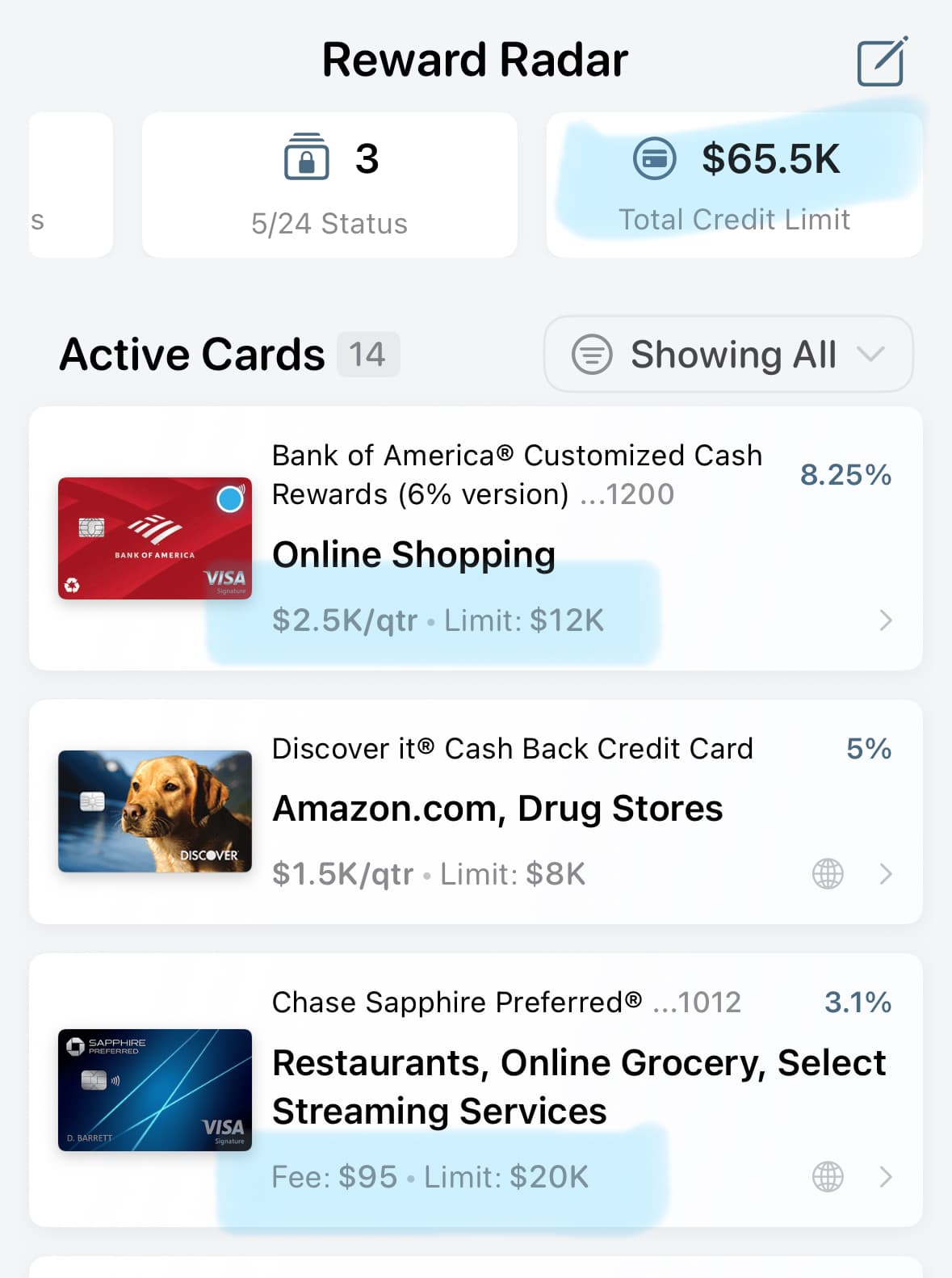
Task: Expand the Showing All filter dropdown
Action: click(728, 354)
